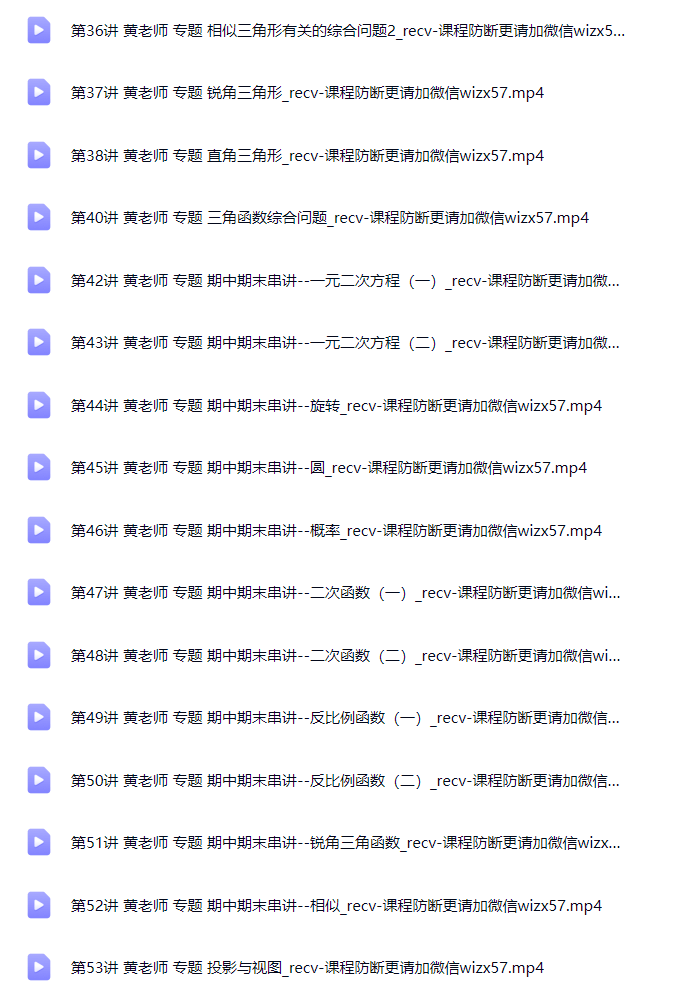Open 第49讲 反比例函数（一） video
Screen dimensions: 676x999
[345, 718]
